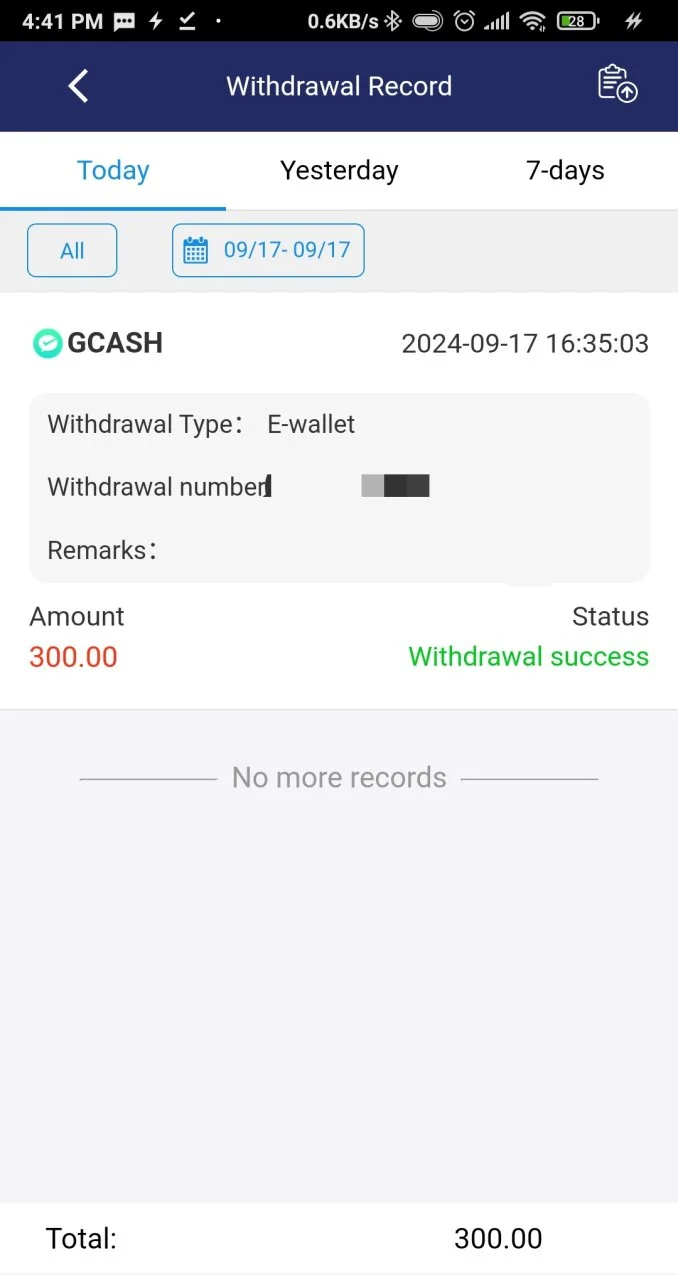The image size is (678, 1280).
Task: Switch to the Today tab
Action: click(113, 171)
